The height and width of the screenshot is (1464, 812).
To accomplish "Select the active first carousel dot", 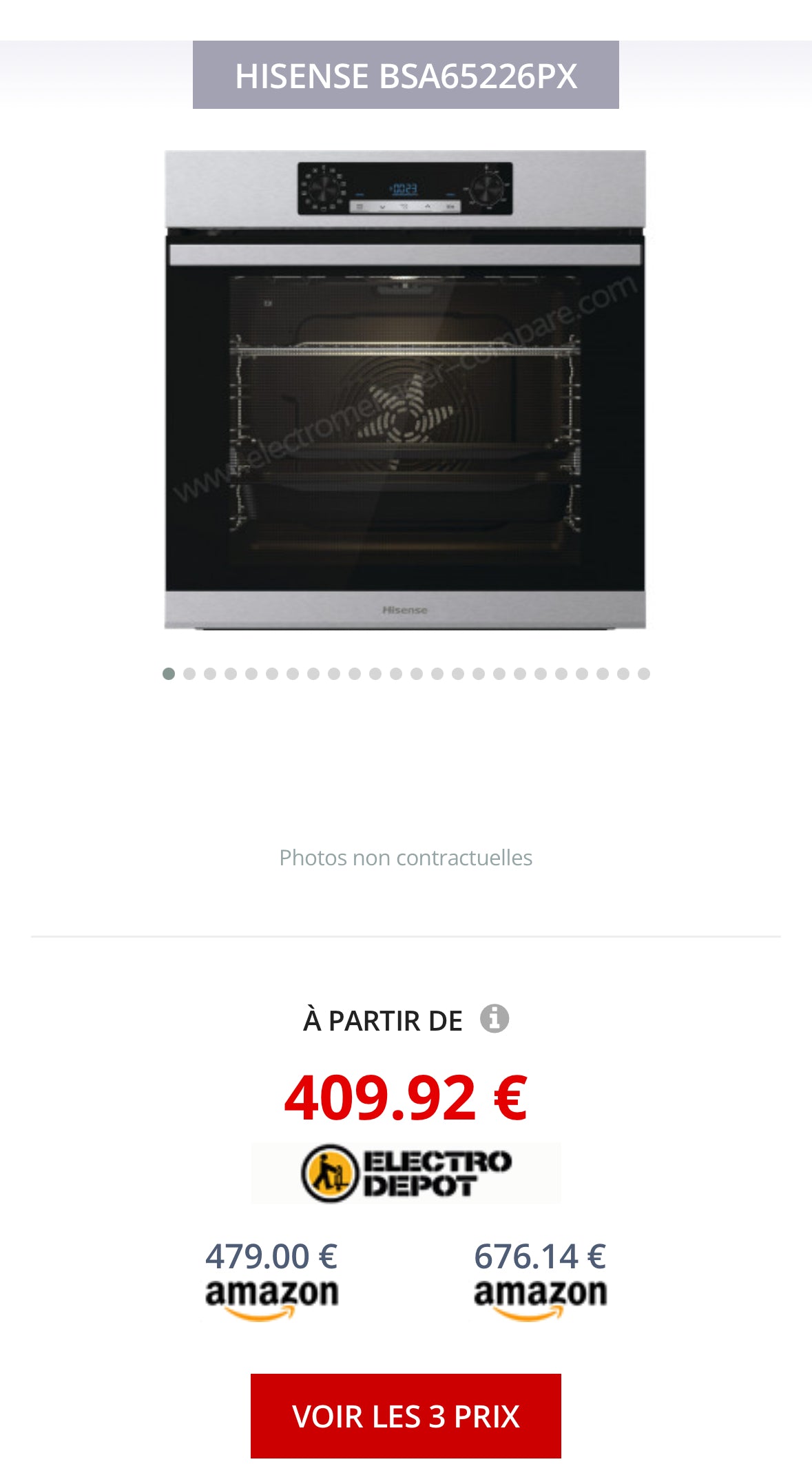I will coord(167,675).
